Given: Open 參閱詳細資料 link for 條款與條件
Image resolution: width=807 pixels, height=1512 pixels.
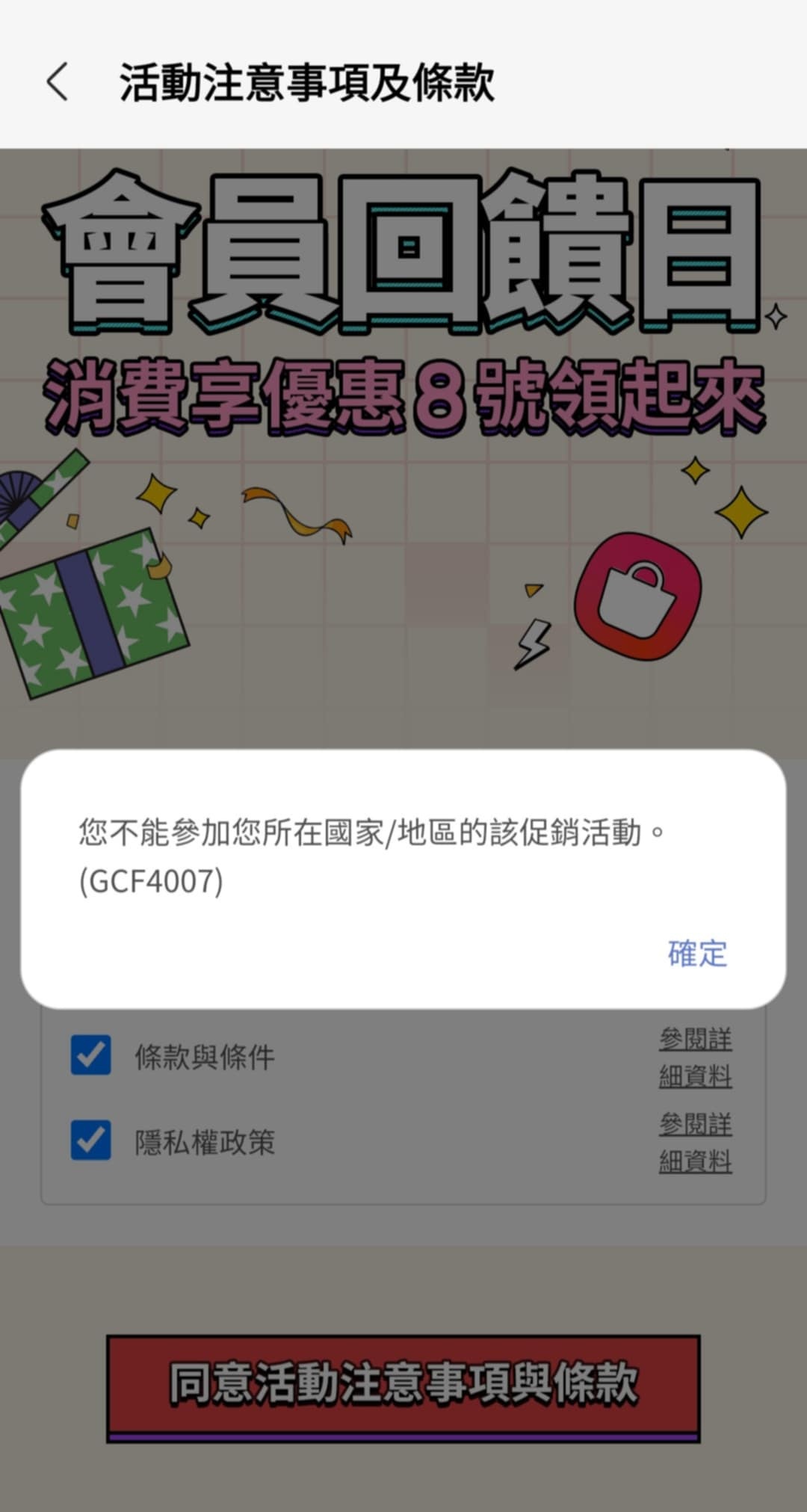Looking at the screenshot, I should click(695, 1057).
